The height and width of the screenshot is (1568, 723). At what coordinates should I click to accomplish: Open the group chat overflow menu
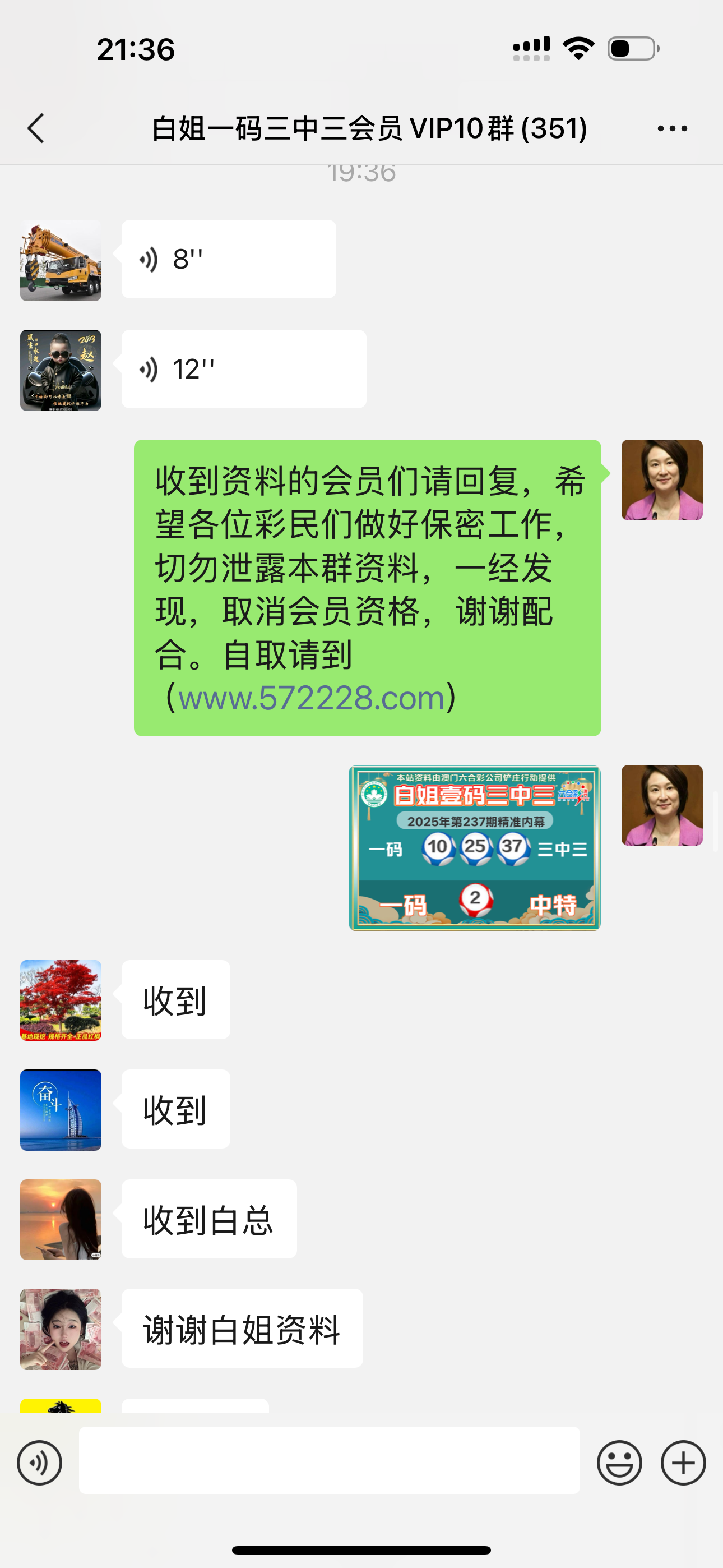coord(672,128)
